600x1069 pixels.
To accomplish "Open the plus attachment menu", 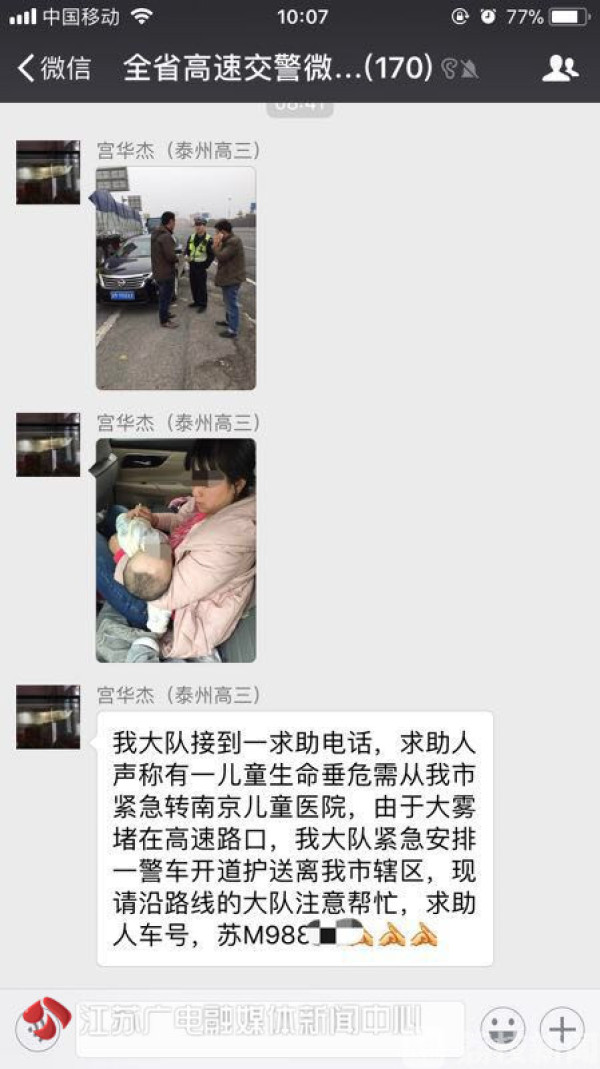I will coord(562,1028).
